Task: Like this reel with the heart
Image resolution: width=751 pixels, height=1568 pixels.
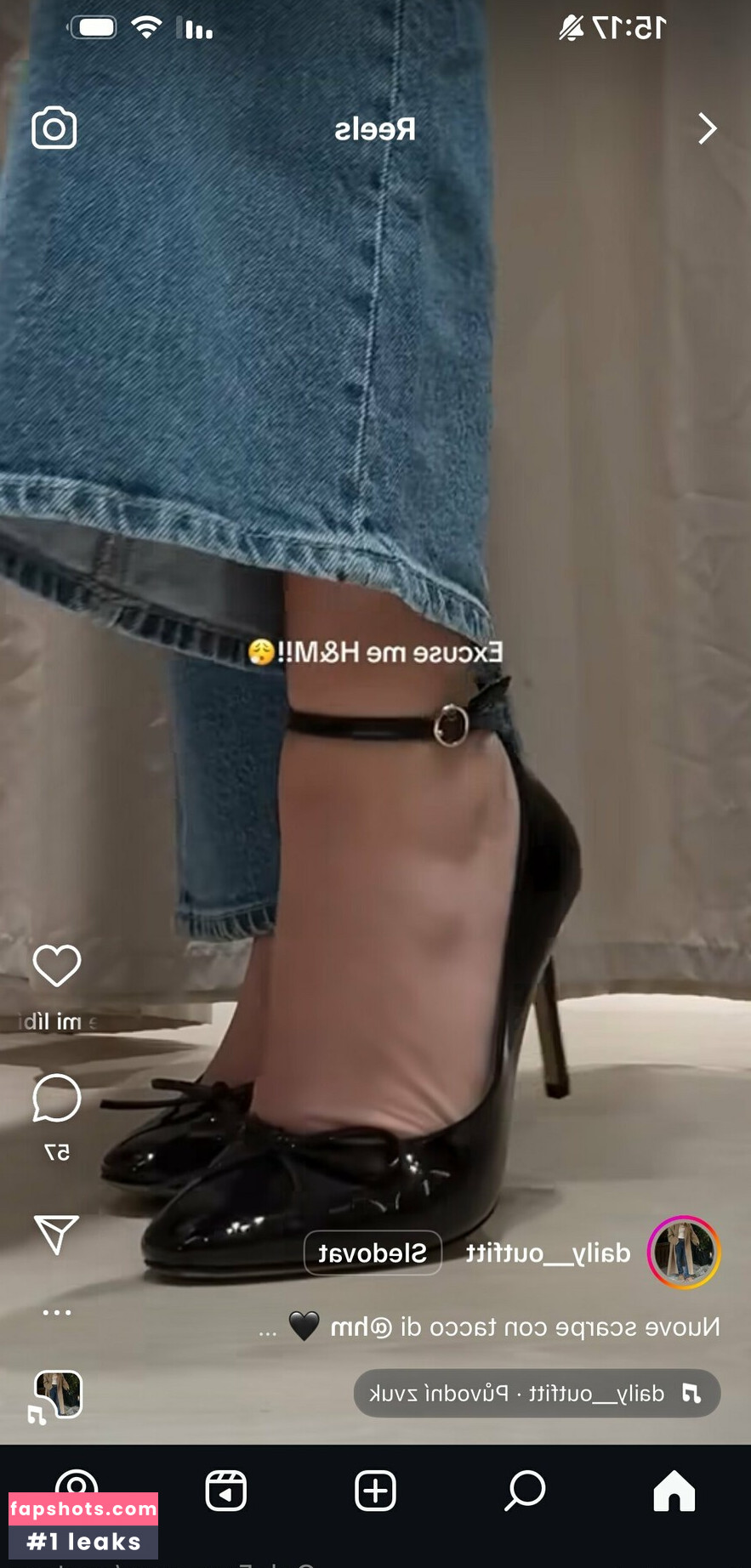Action: 56,966
